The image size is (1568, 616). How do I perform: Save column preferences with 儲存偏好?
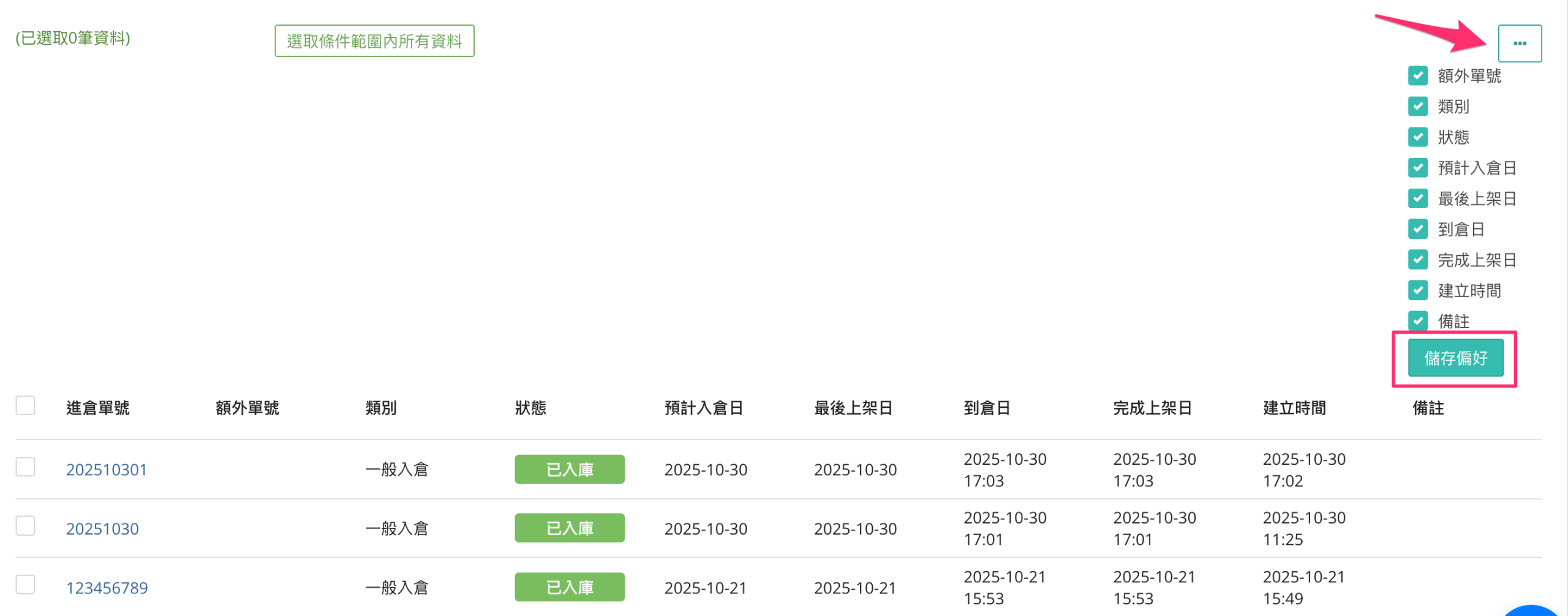[x=1455, y=358]
